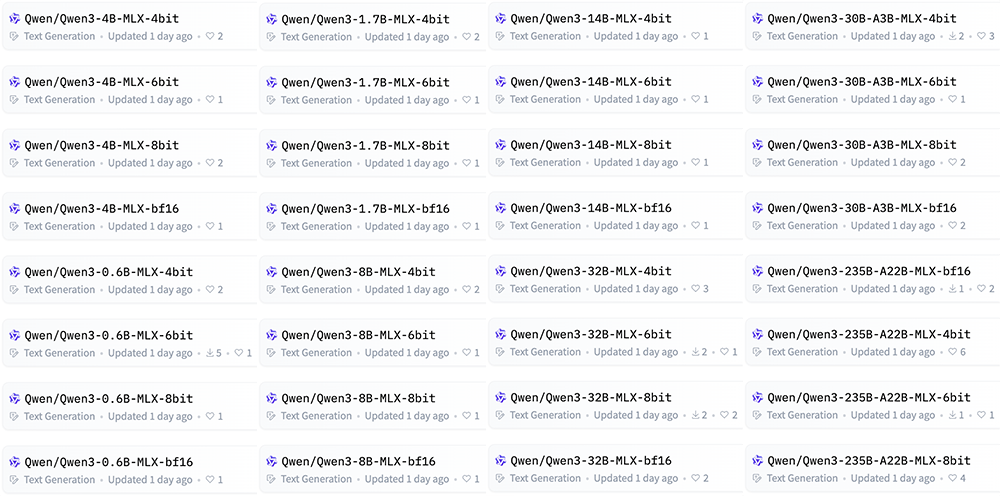Select Qwen/Qwen3-235B-A22B-MLX-bf16 model

click(868, 271)
